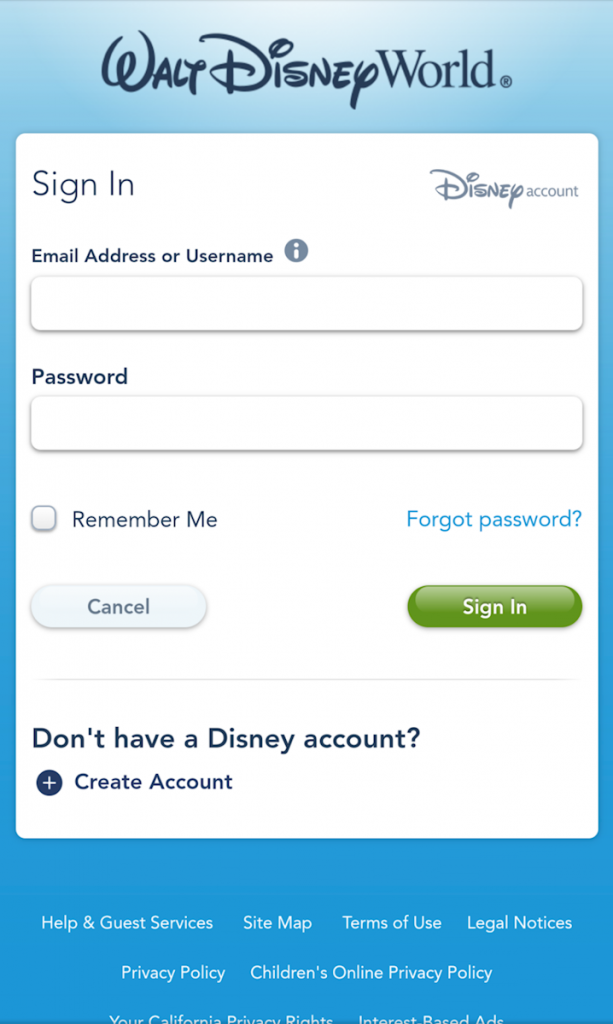Check the Remember Me box

click(x=44, y=519)
